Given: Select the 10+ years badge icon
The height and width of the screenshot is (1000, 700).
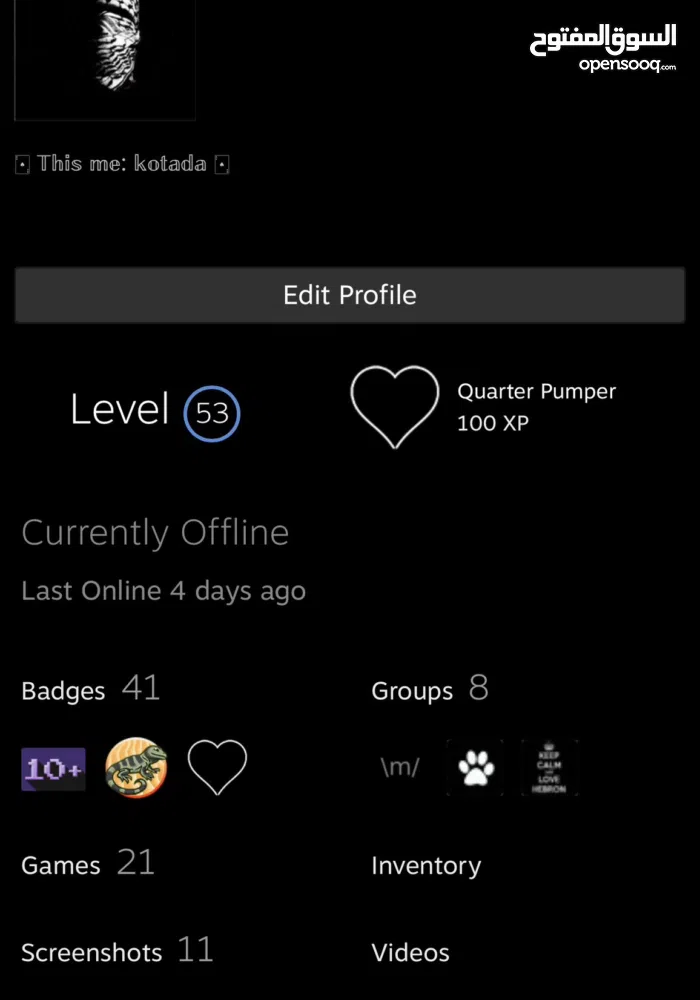Looking at the screenshot, I should click(x=53, y=769).
